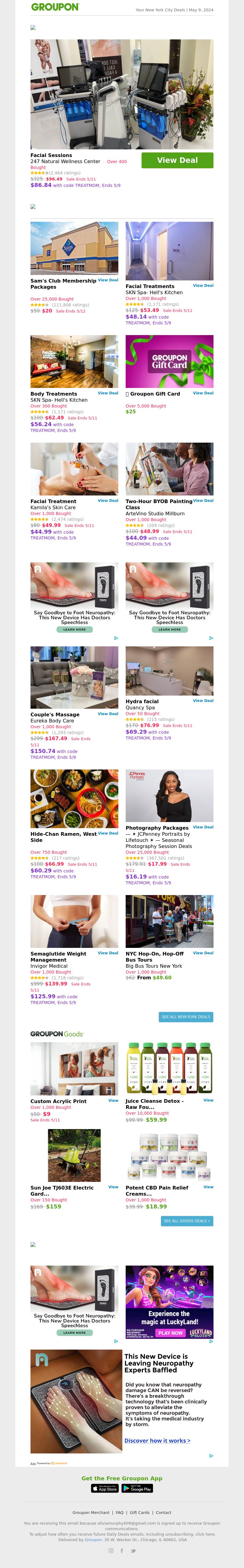Visit the Gift Cards footer link

(139, 1512)
